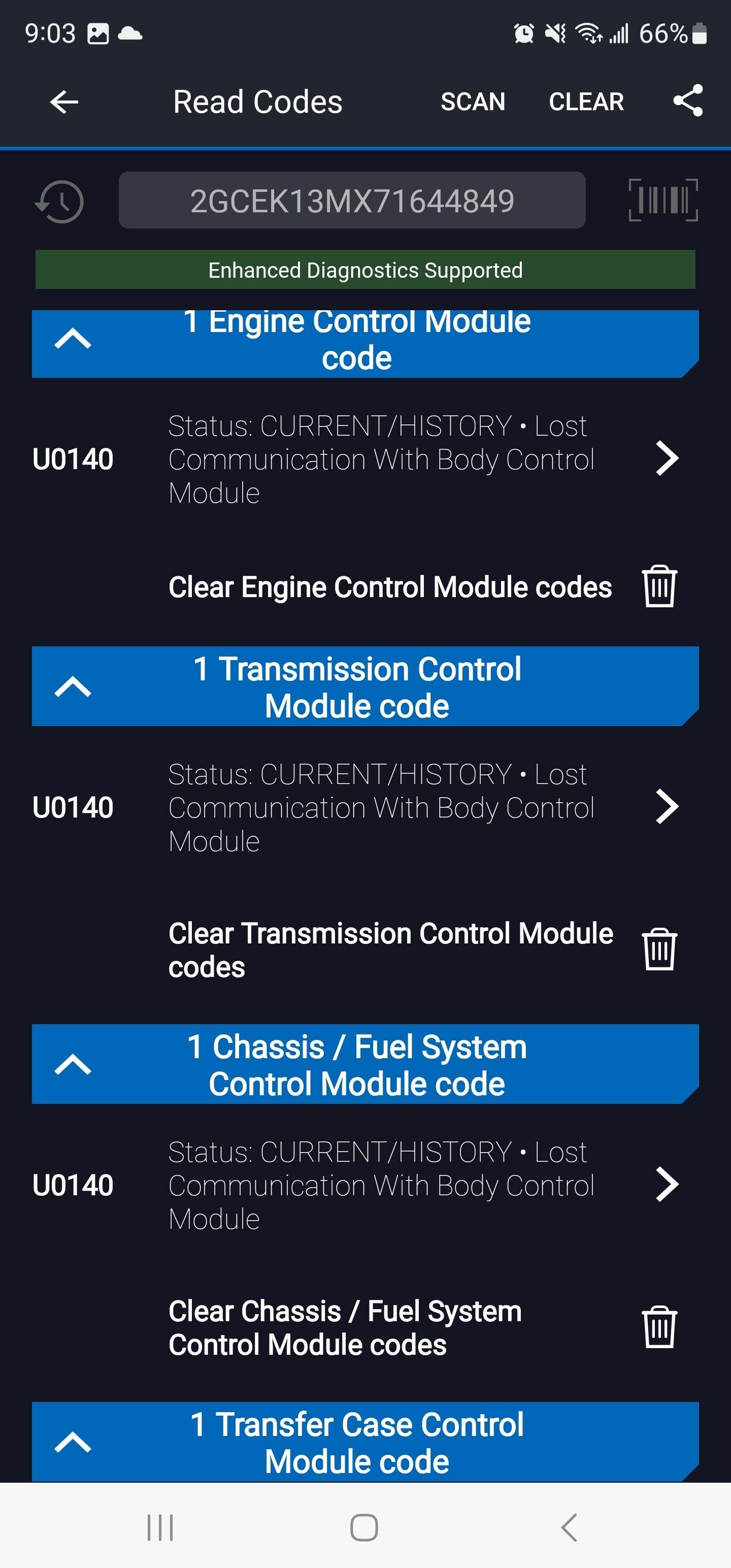This screenshot has height=1568, width=731.
Task: Open U0140 details under Transmission Control Module
Action: tap(667, 807)
